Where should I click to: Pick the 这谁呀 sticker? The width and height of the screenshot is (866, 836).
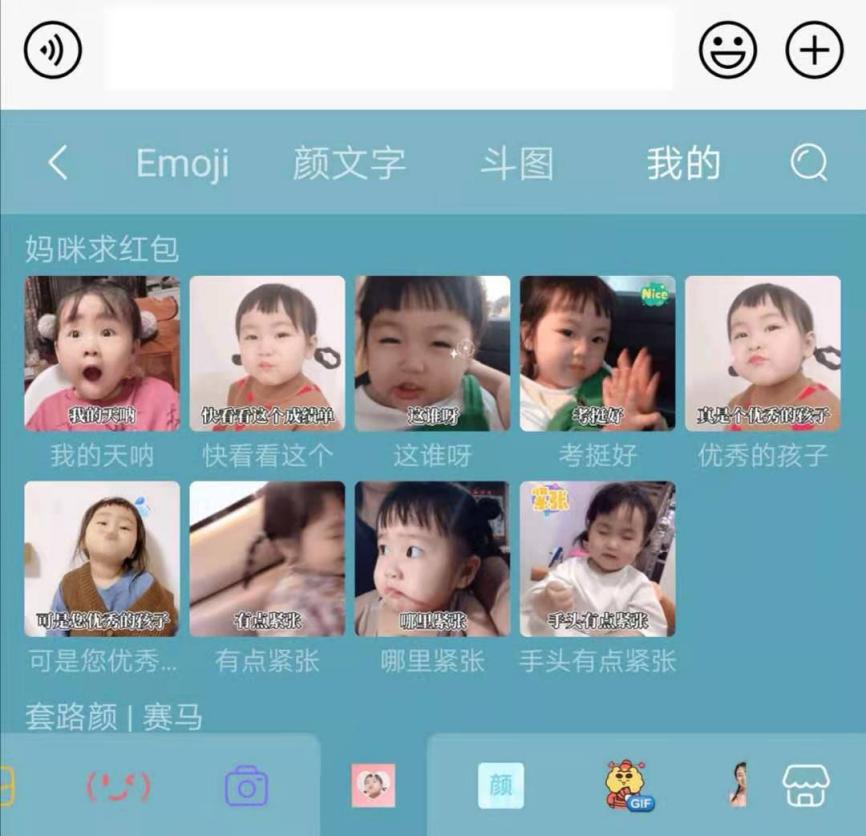coord(432,354)
